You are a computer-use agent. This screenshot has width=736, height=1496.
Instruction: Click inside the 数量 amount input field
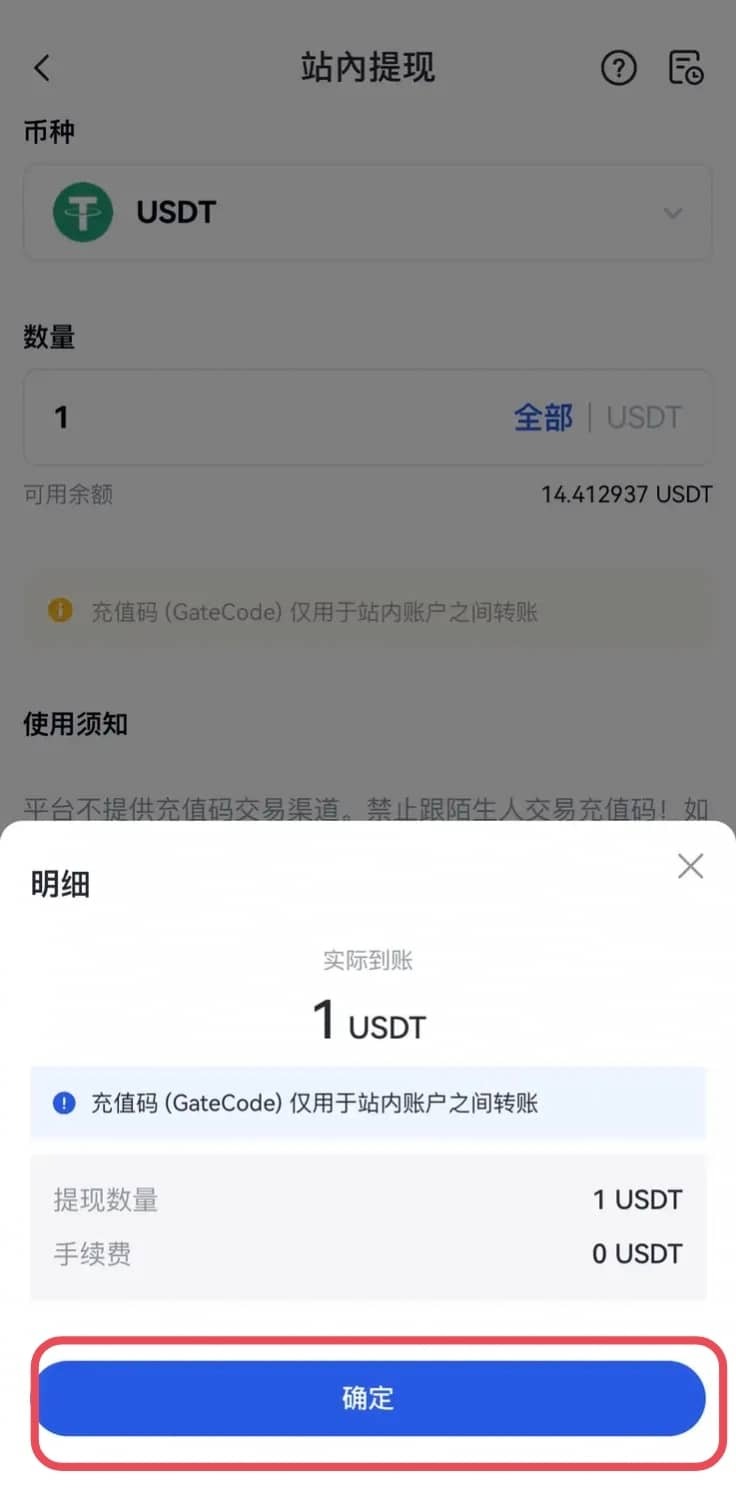pos(200,418)
